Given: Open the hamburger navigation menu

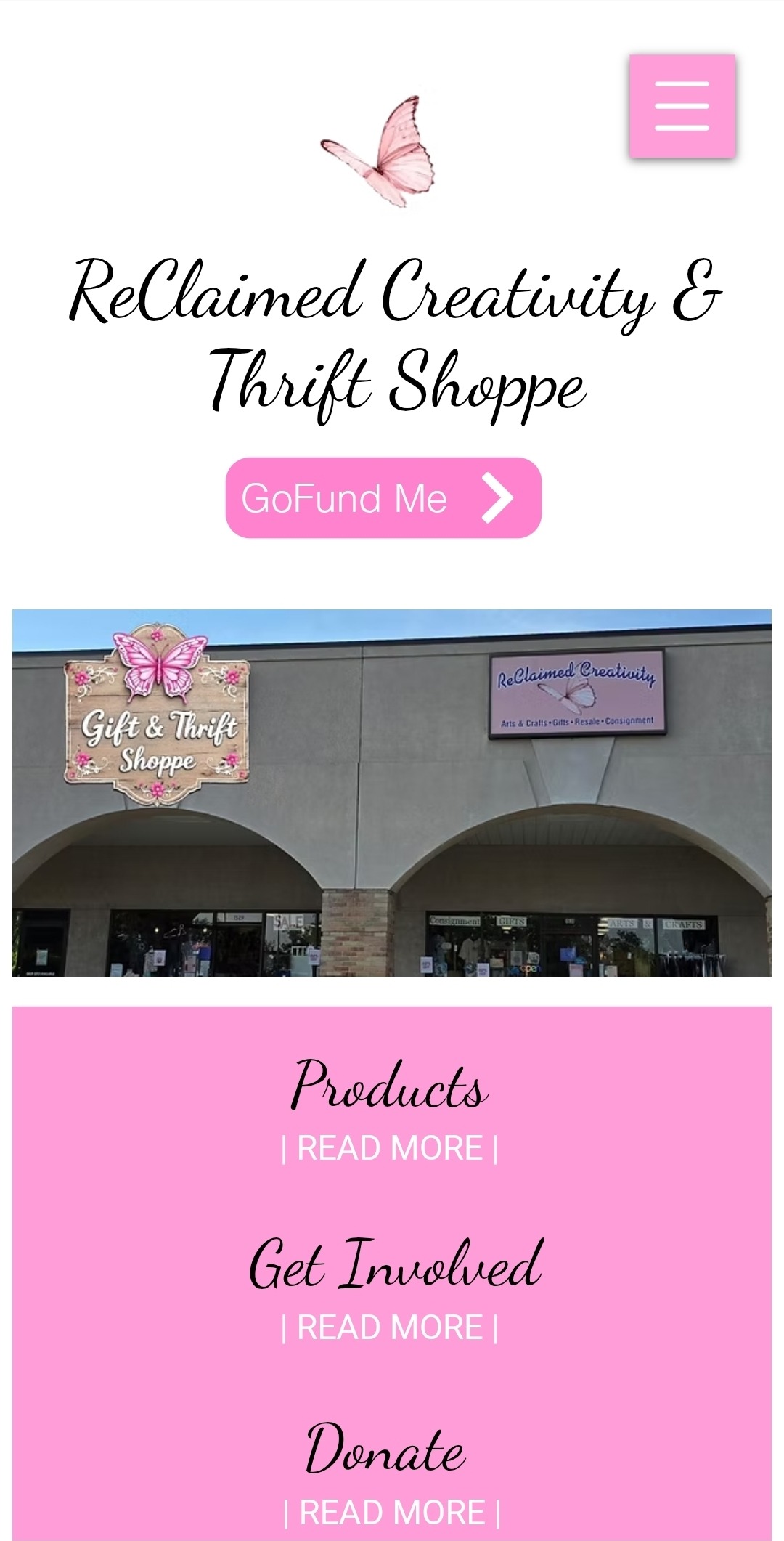Looking at the screenshot, I should point(682,106).
